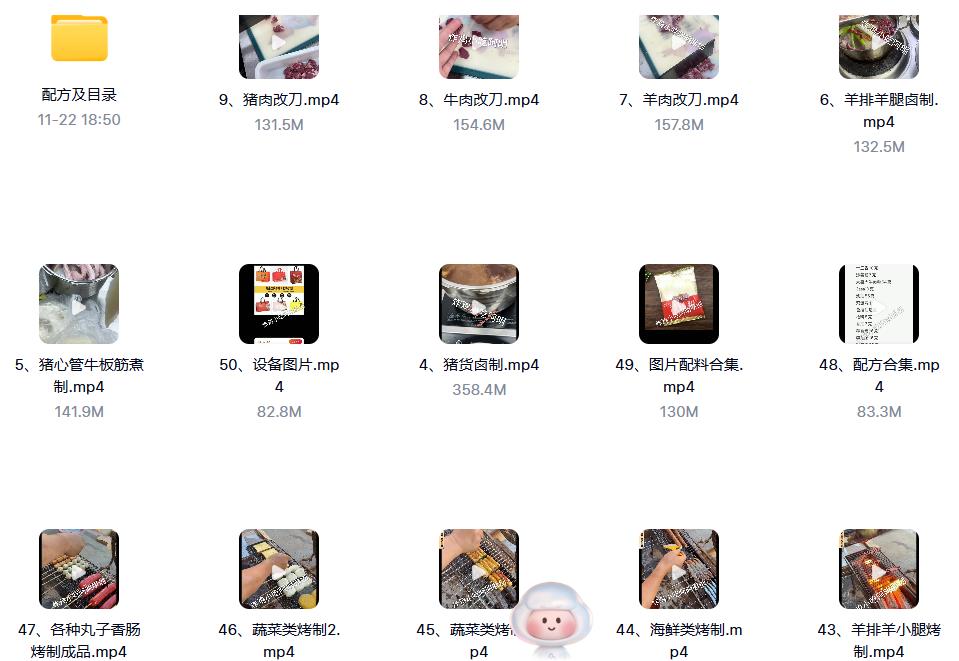Screen dimensions: 959x661
Task: View 48、配方合集.mp4
Action: click(x=879, y=304)
